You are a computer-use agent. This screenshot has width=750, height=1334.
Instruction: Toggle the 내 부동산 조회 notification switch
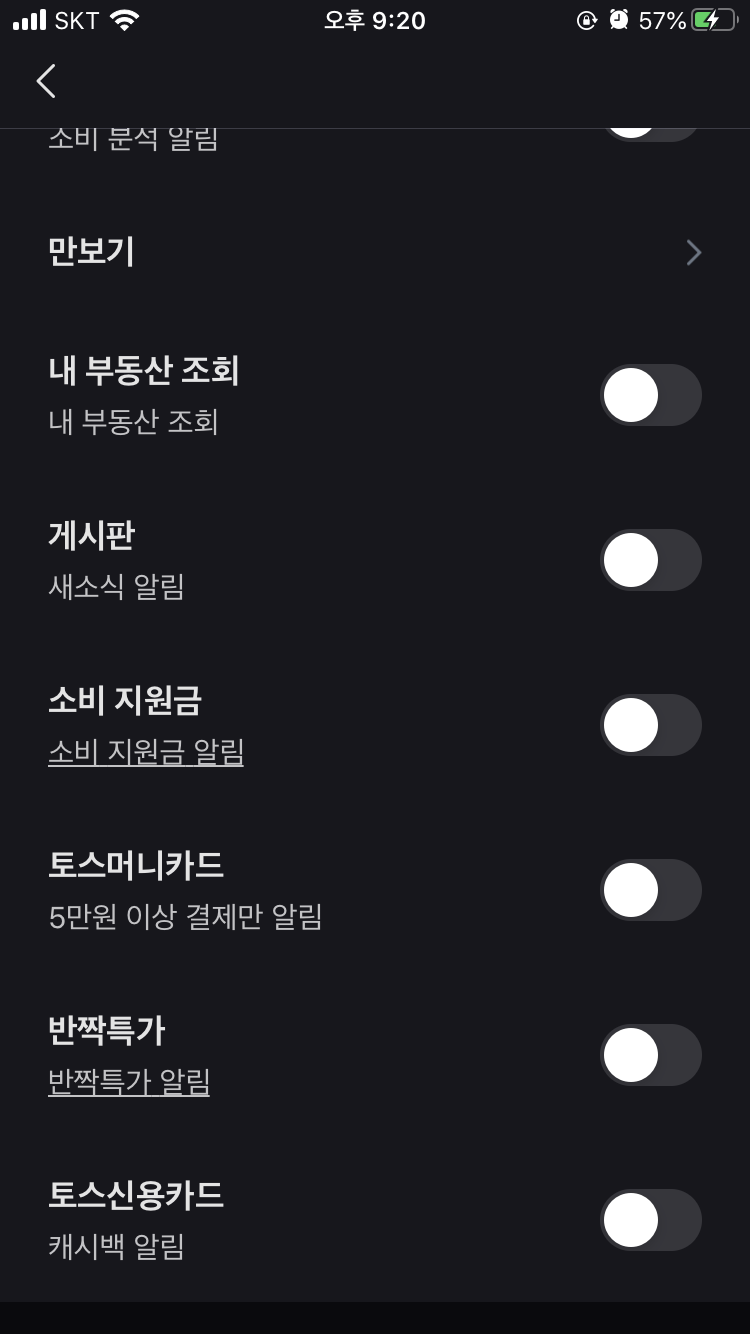coord(650,395)
